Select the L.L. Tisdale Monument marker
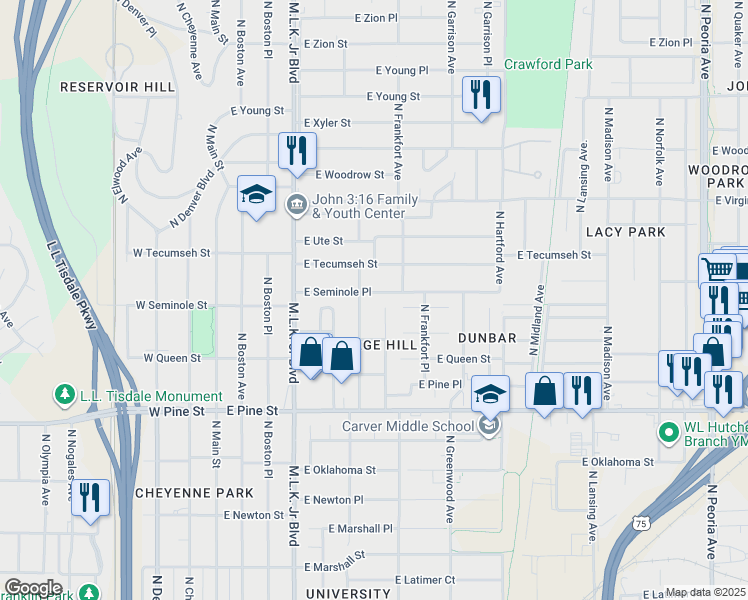This screenshot has width=748, height=600. pyautogui.click(x=65, y=396)
